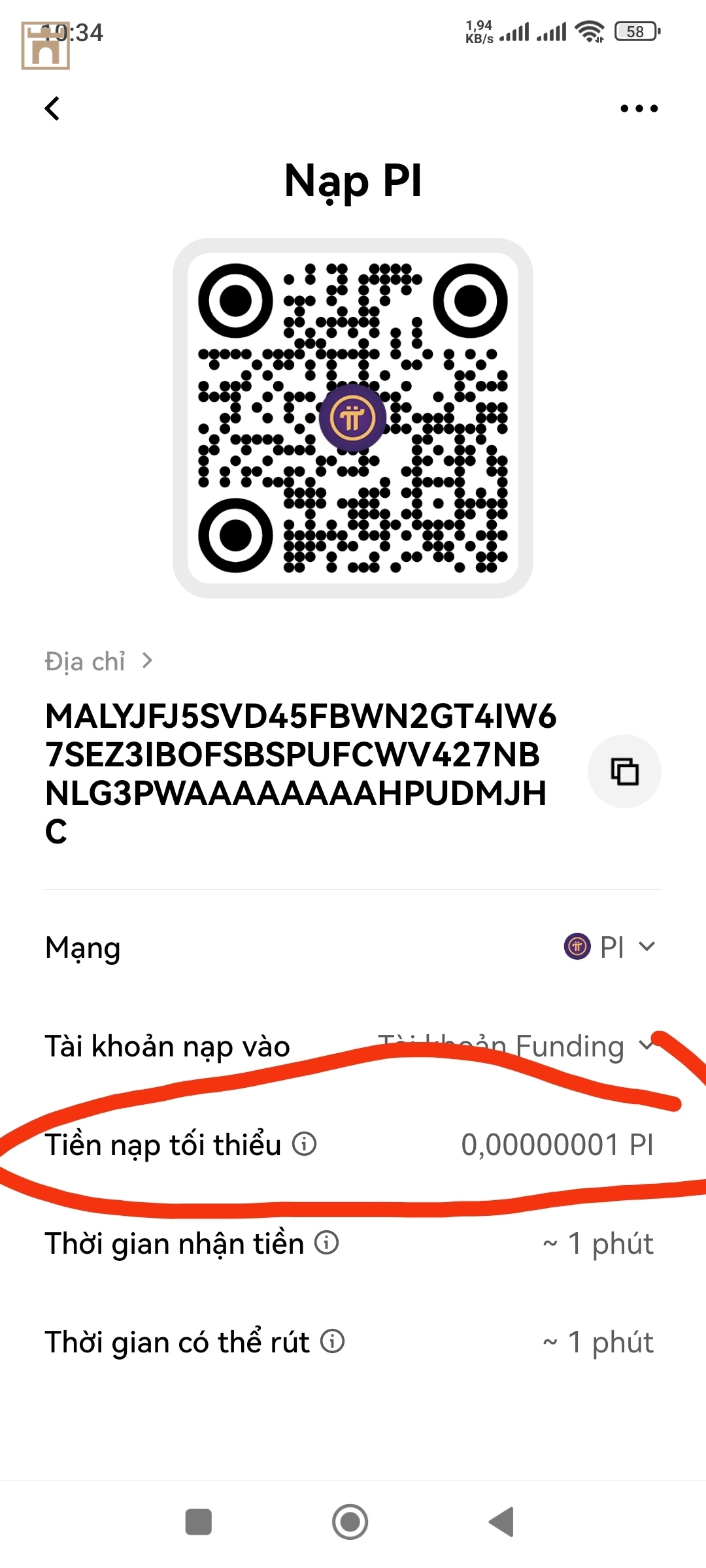The image size is (706, 1568).
Task: Open the Địa chỉ address link
Action: (98, 661)
